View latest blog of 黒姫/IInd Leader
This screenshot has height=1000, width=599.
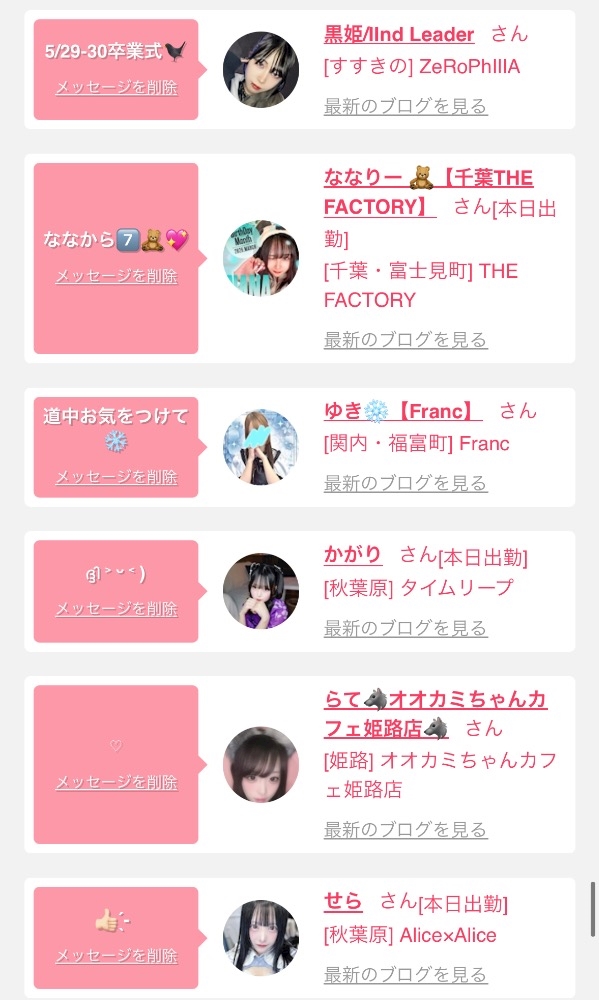[405, 105]
